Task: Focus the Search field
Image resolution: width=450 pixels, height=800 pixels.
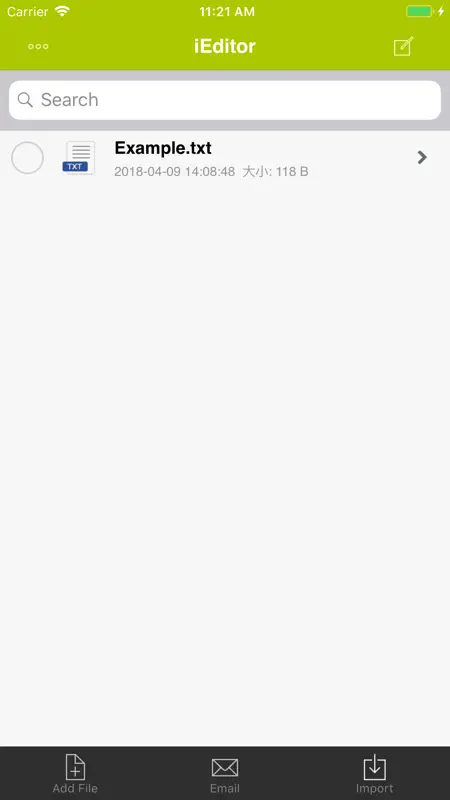Action: click(x=225, y=100)
